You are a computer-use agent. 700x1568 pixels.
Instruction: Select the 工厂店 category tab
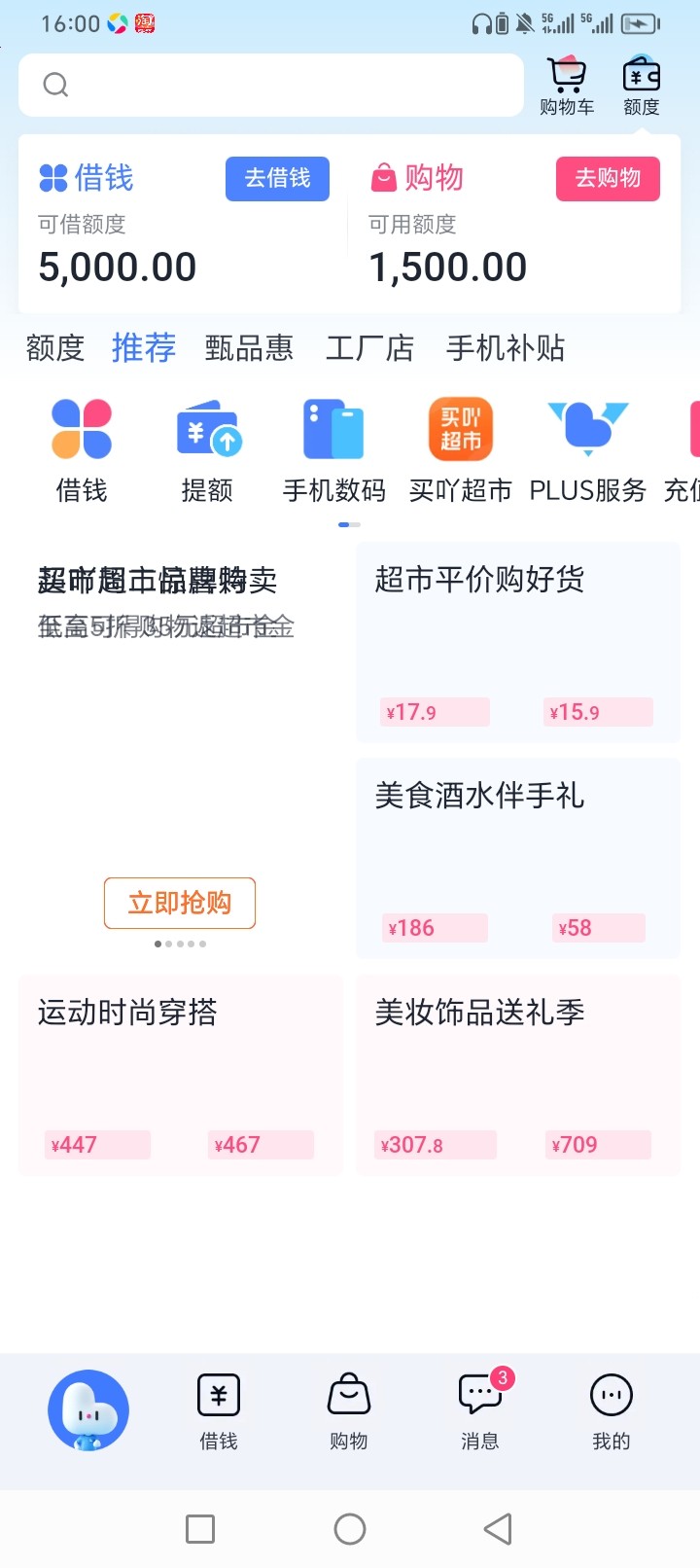370,348
